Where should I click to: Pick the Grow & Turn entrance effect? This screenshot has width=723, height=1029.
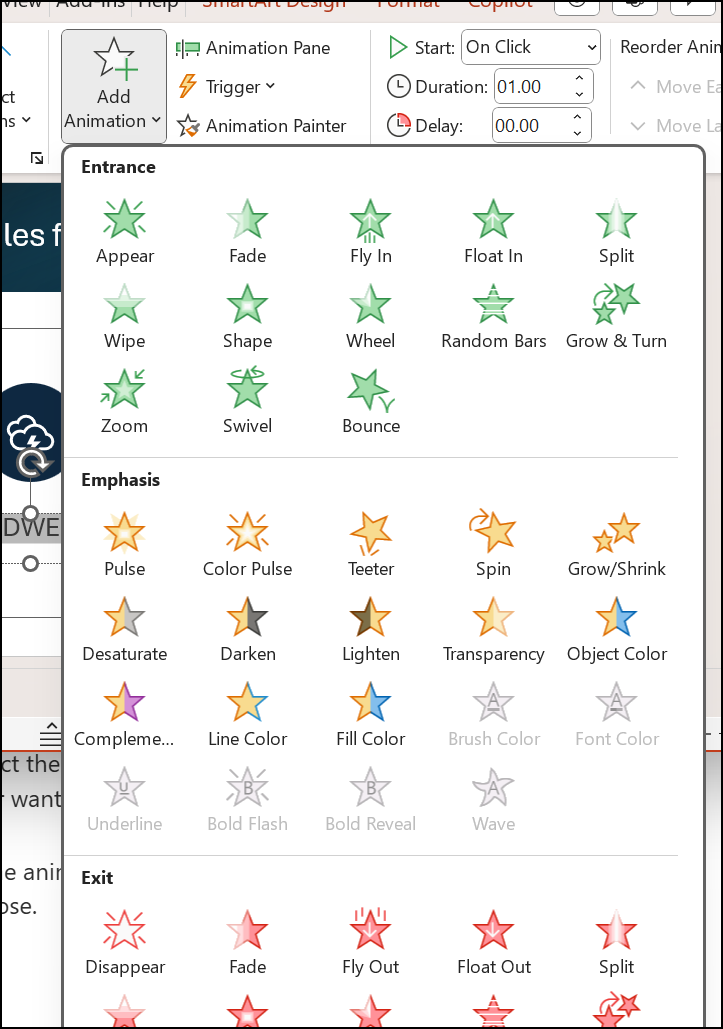click(616, 316)
